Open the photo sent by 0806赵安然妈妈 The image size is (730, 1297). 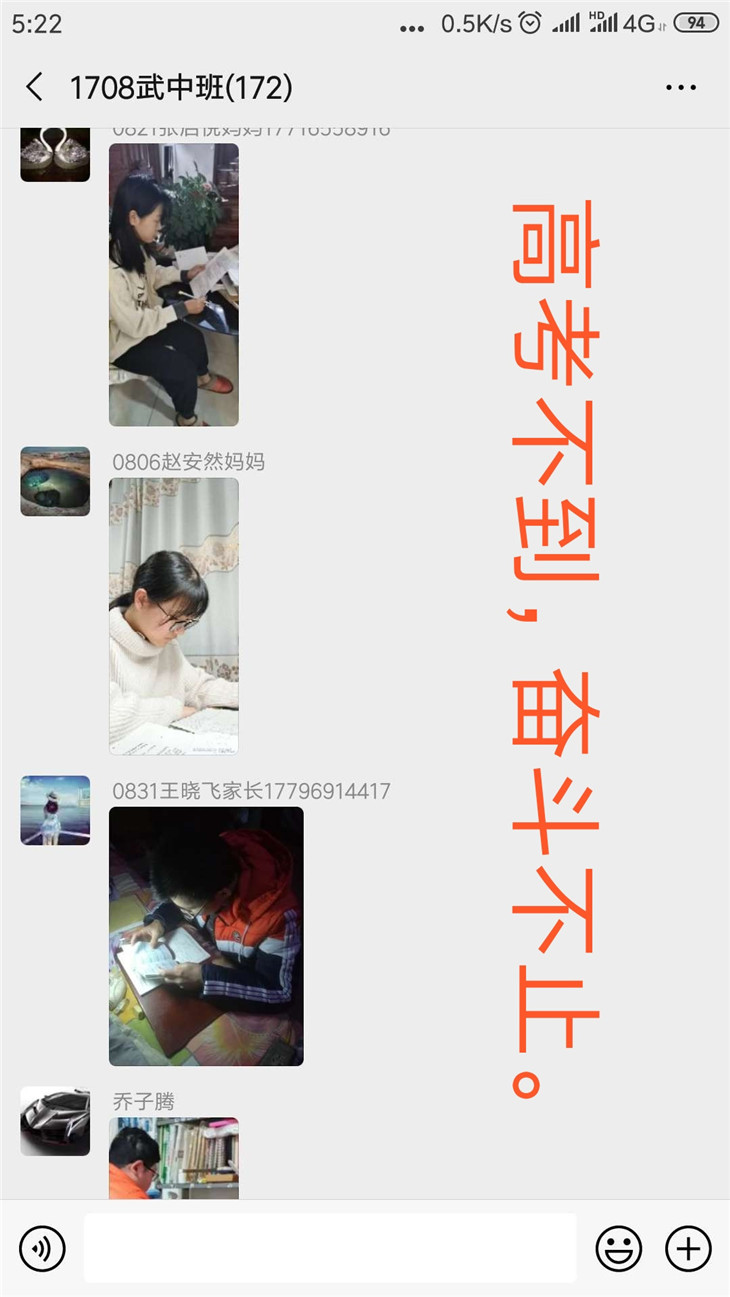(174, 616)
